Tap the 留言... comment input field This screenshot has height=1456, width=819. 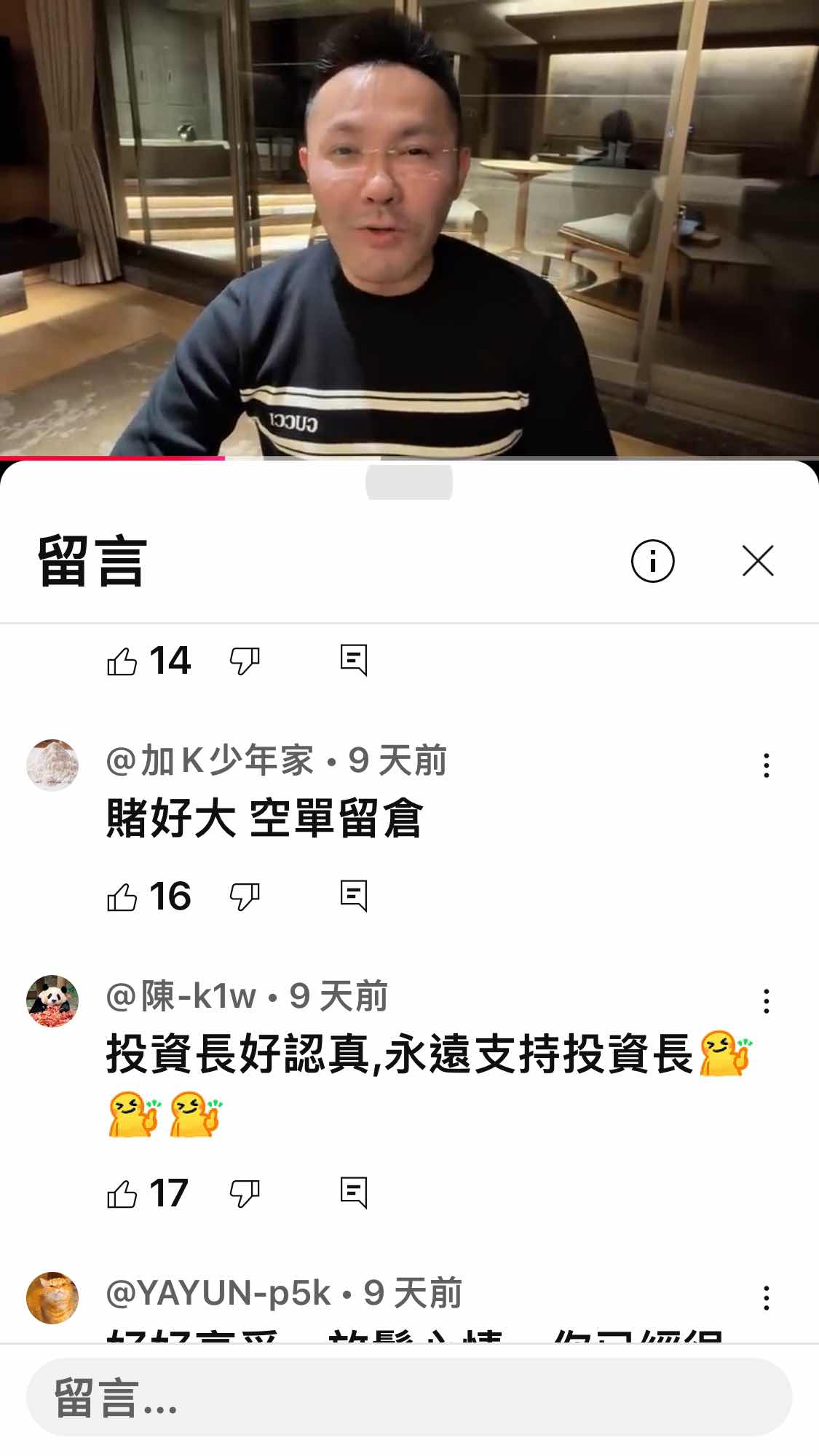click(x=409, y=1397)
